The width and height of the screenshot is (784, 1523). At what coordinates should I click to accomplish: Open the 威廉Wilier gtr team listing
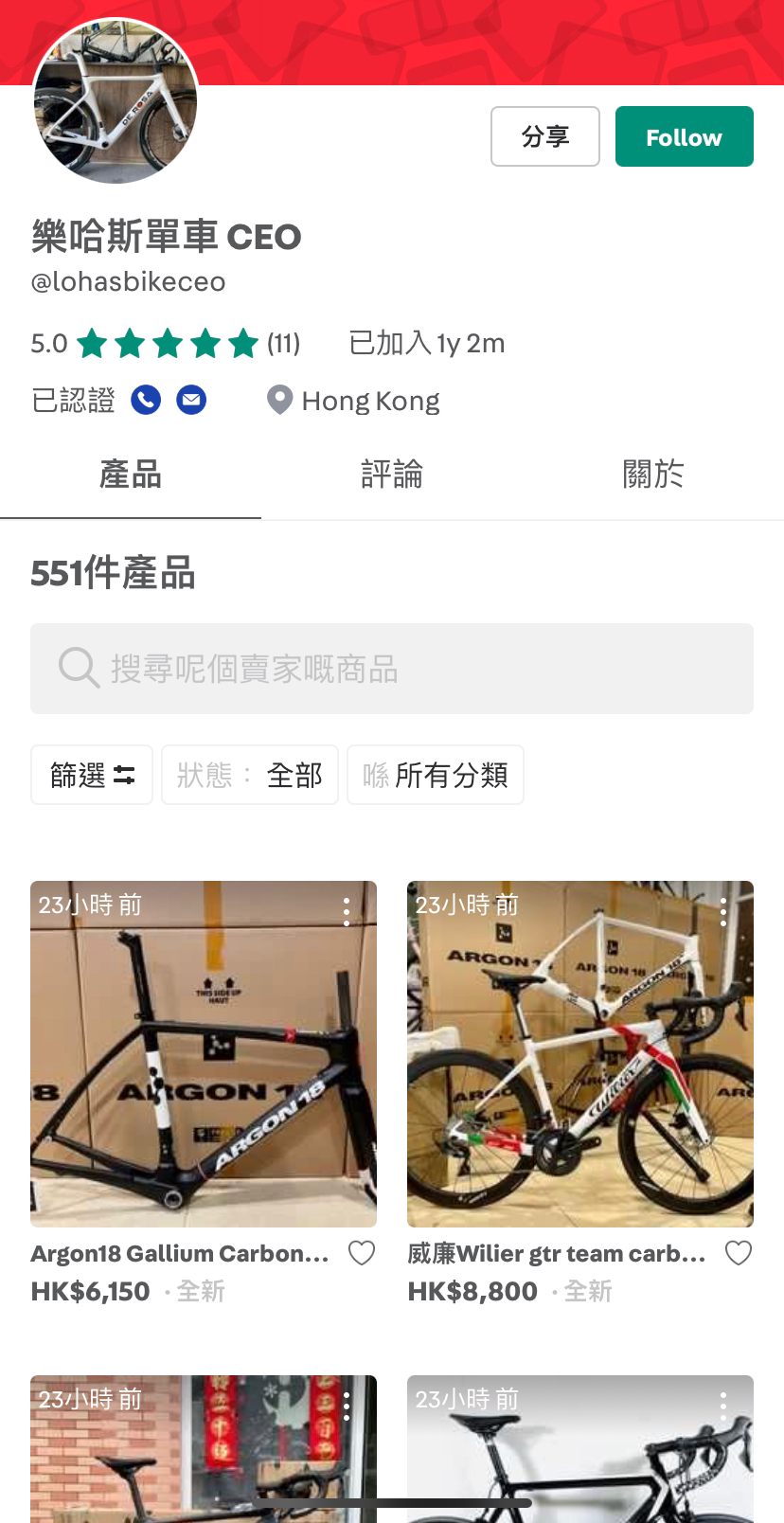(579, 1054)
